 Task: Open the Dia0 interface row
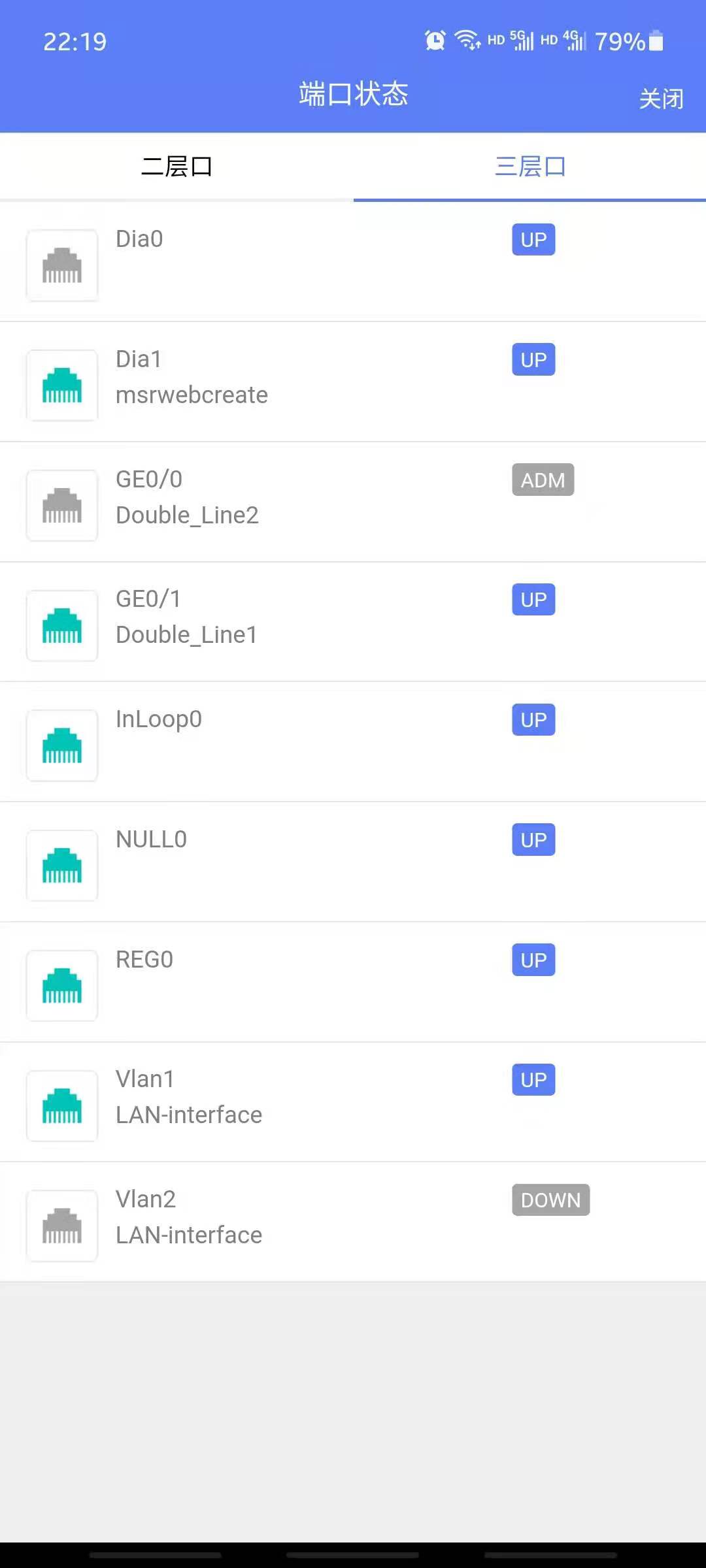click(353, 263)
